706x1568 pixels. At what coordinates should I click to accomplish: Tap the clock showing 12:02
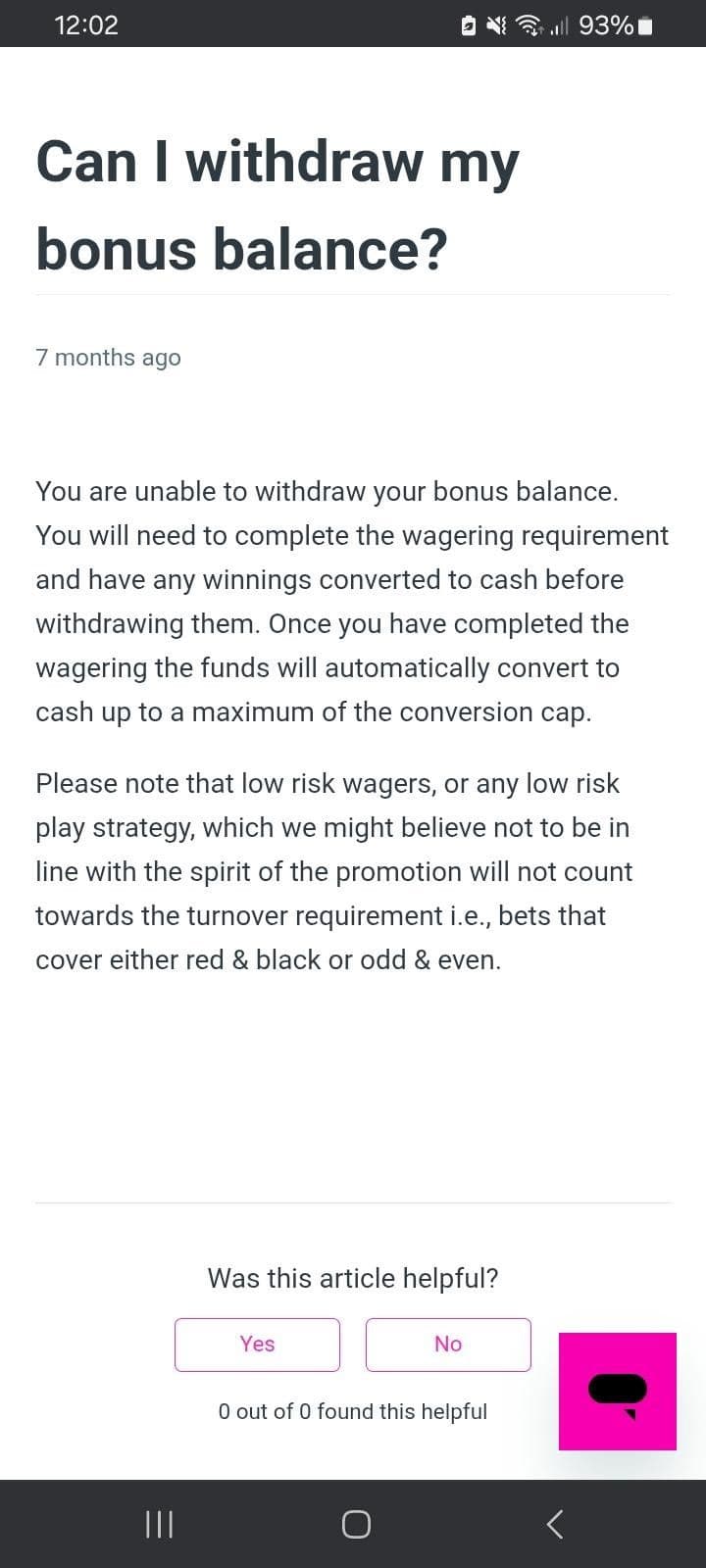86,24
